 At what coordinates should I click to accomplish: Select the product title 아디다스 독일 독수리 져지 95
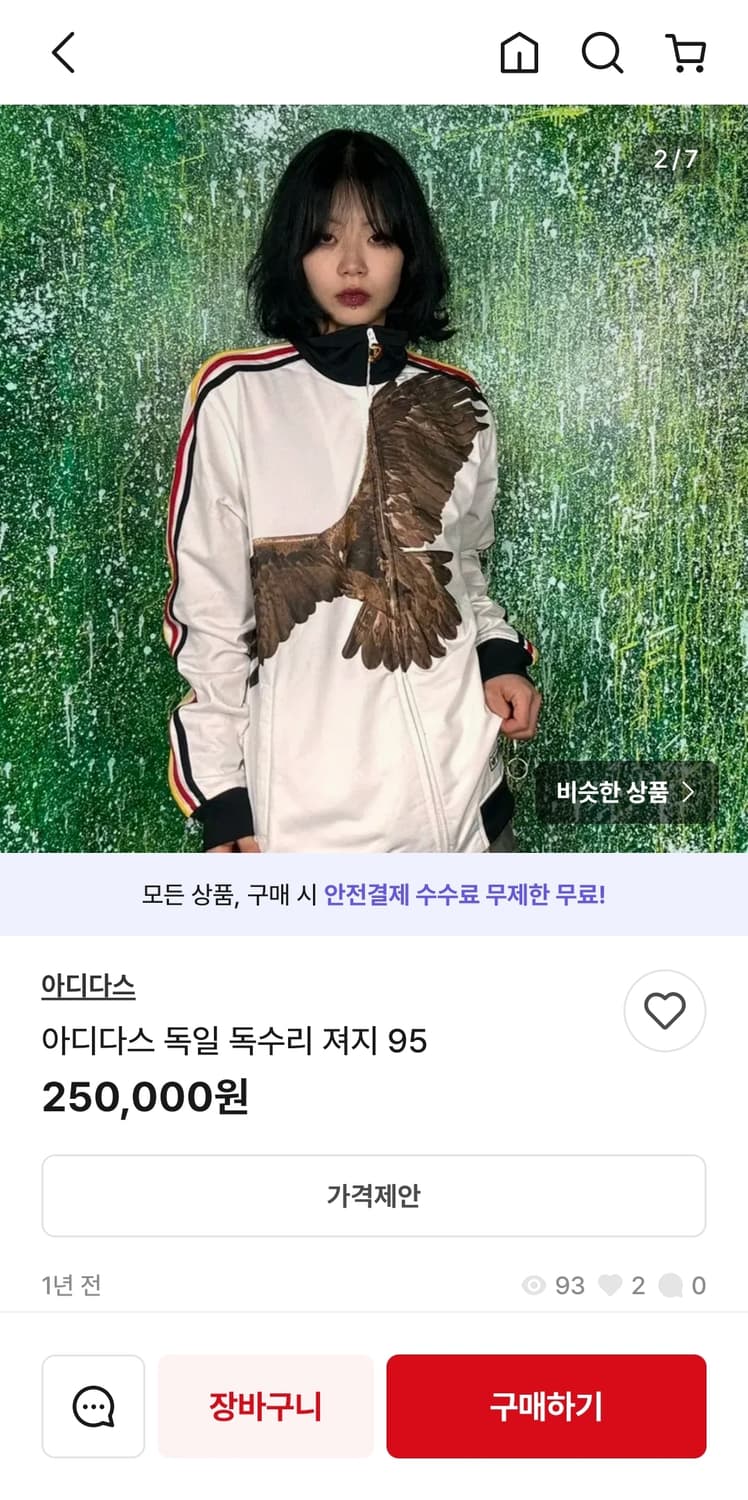(x=235, y=1042)
